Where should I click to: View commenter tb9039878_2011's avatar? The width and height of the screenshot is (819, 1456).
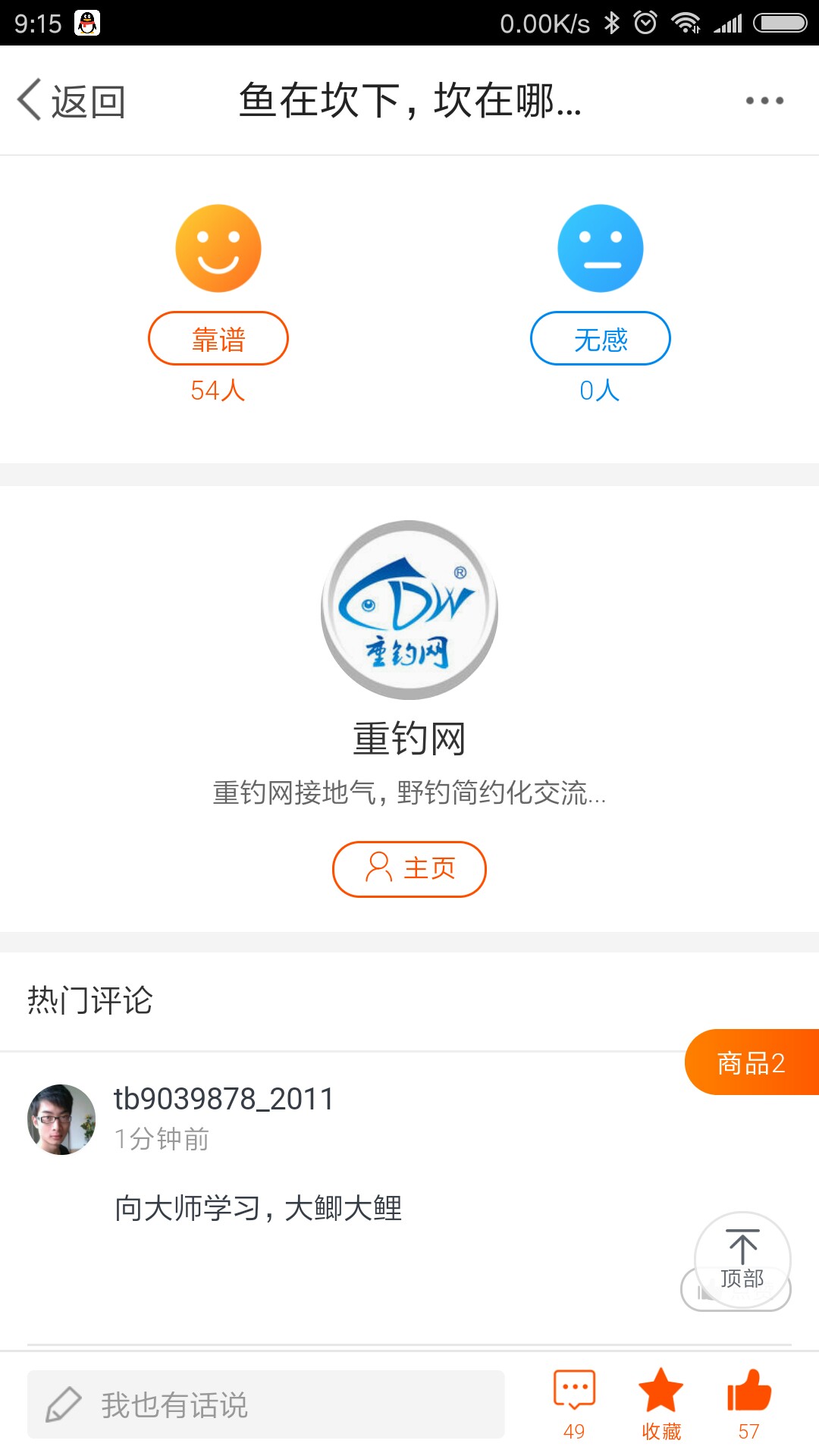click(x=61, y=1119)
